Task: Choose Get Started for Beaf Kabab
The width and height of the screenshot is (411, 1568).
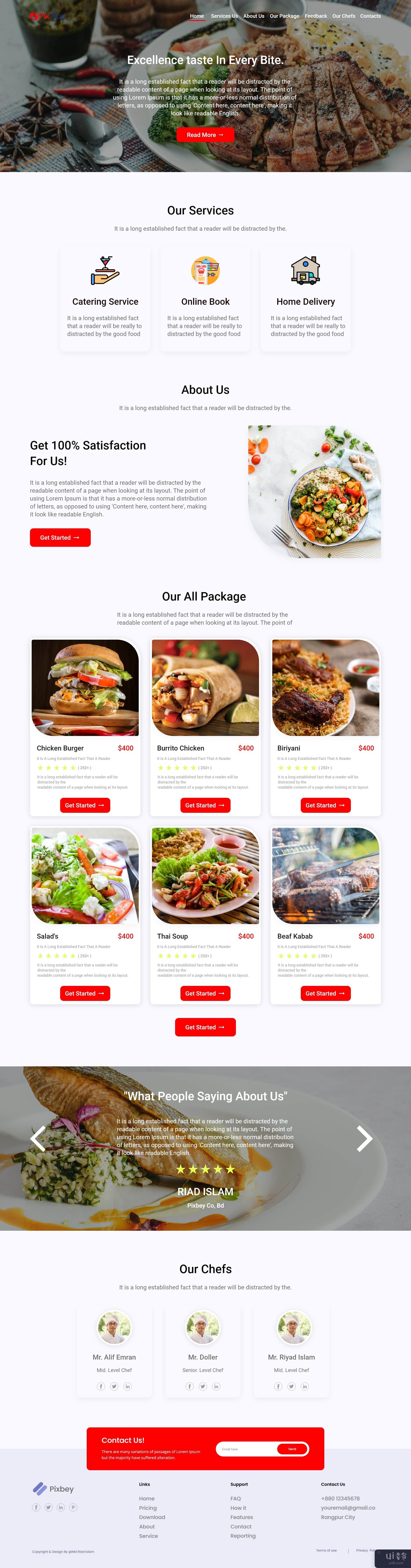Action: click(325, 993)
